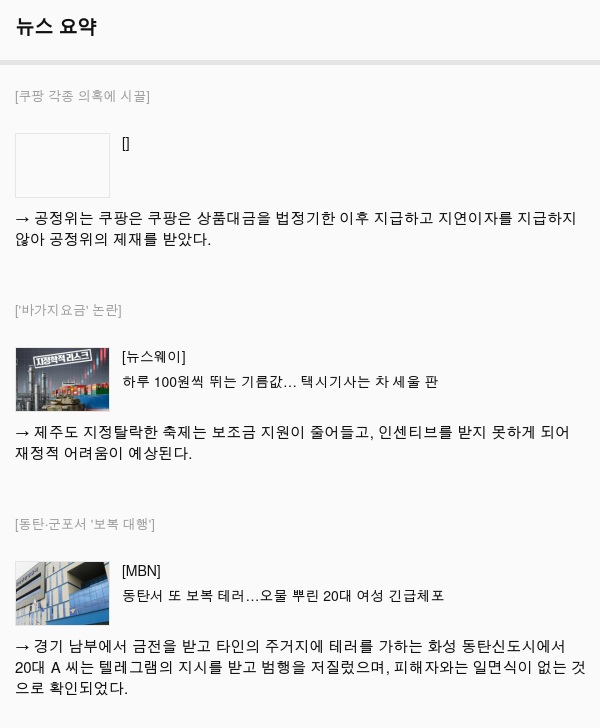The image size is (600, 728).
Task: Open the MBN article on 동탄 보복 테러
Action: pyautogui.click(x=283, y=596)
